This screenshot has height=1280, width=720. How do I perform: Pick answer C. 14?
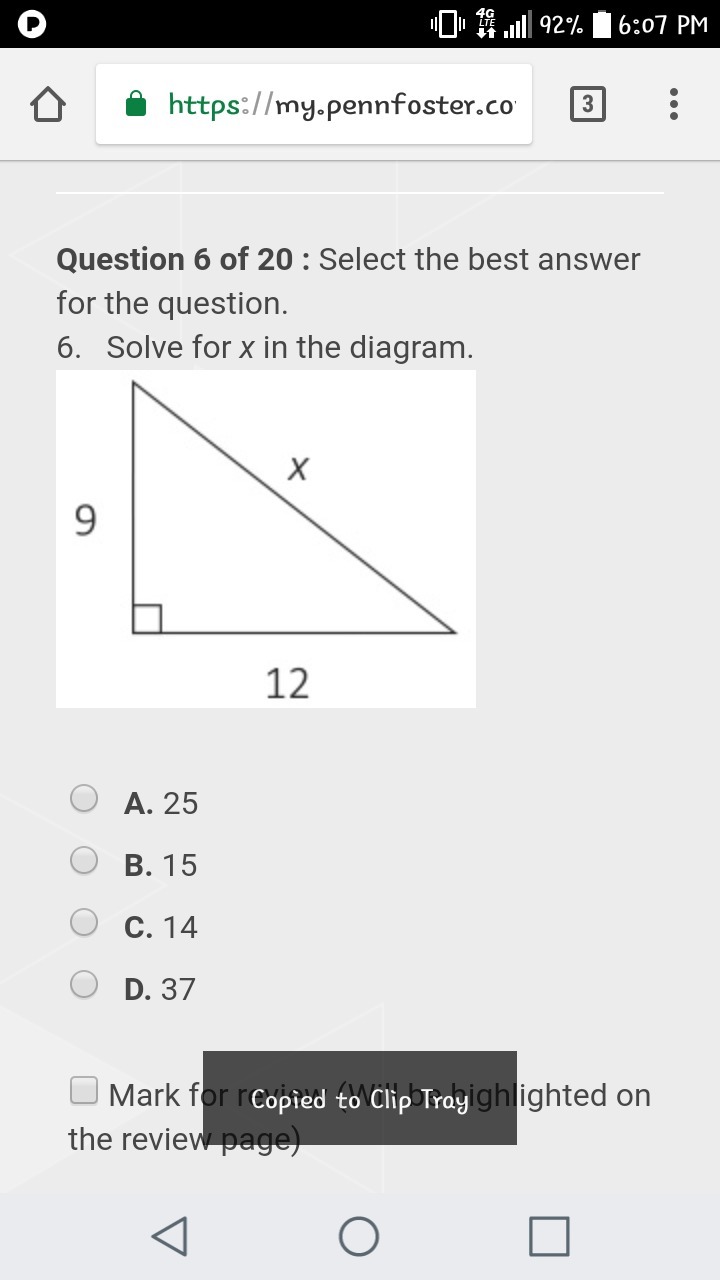pyautogui.click(x=85, y=922)
